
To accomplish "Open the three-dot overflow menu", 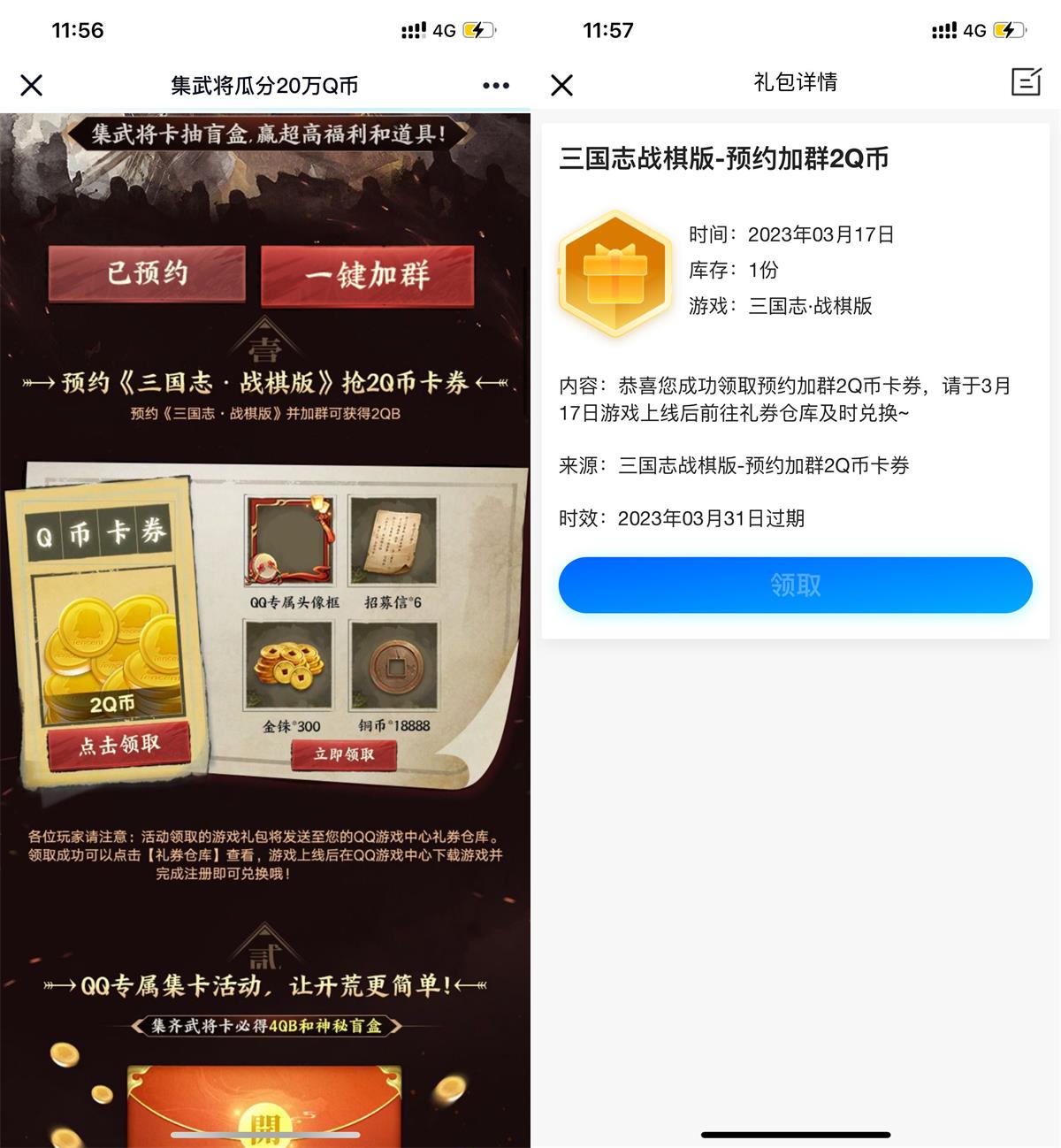I will coord(496,86).
